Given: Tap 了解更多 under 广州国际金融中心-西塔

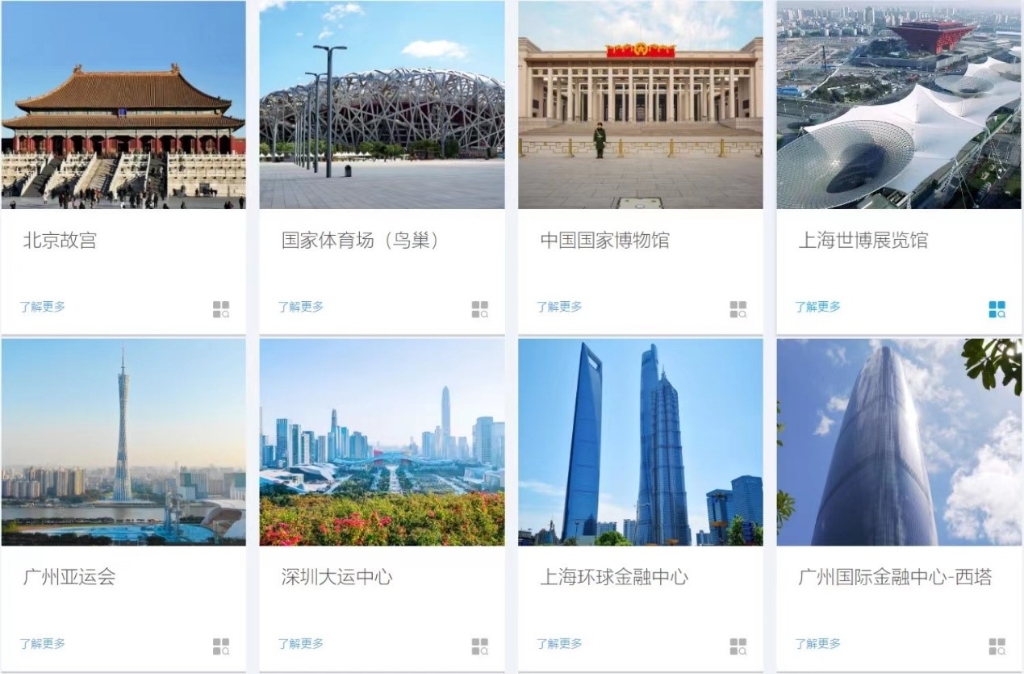Looking at the screenshot, I should pyautogui.click(x=818, y=644).
